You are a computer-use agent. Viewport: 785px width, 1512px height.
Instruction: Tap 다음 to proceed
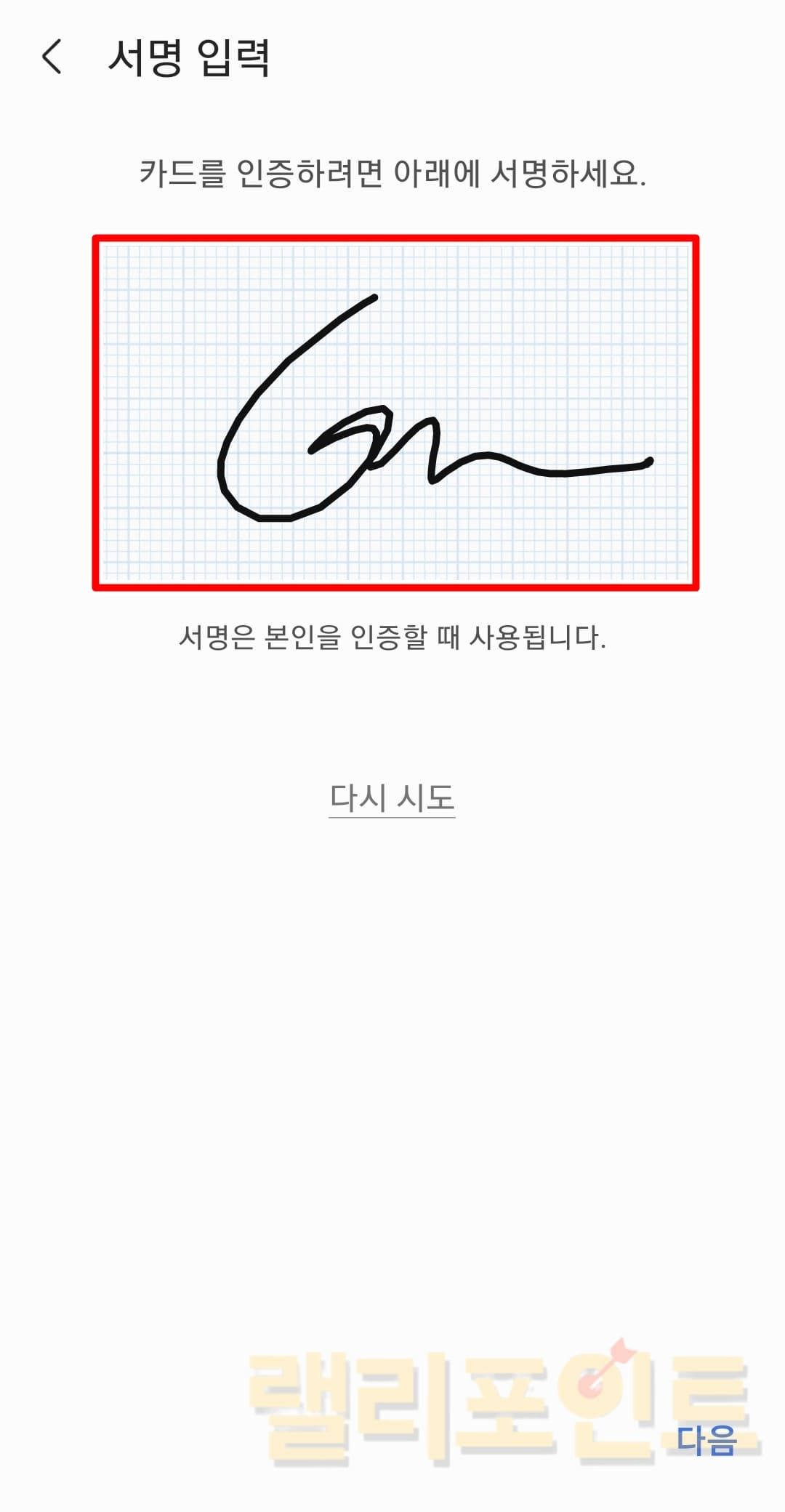tap(706, 1439)
